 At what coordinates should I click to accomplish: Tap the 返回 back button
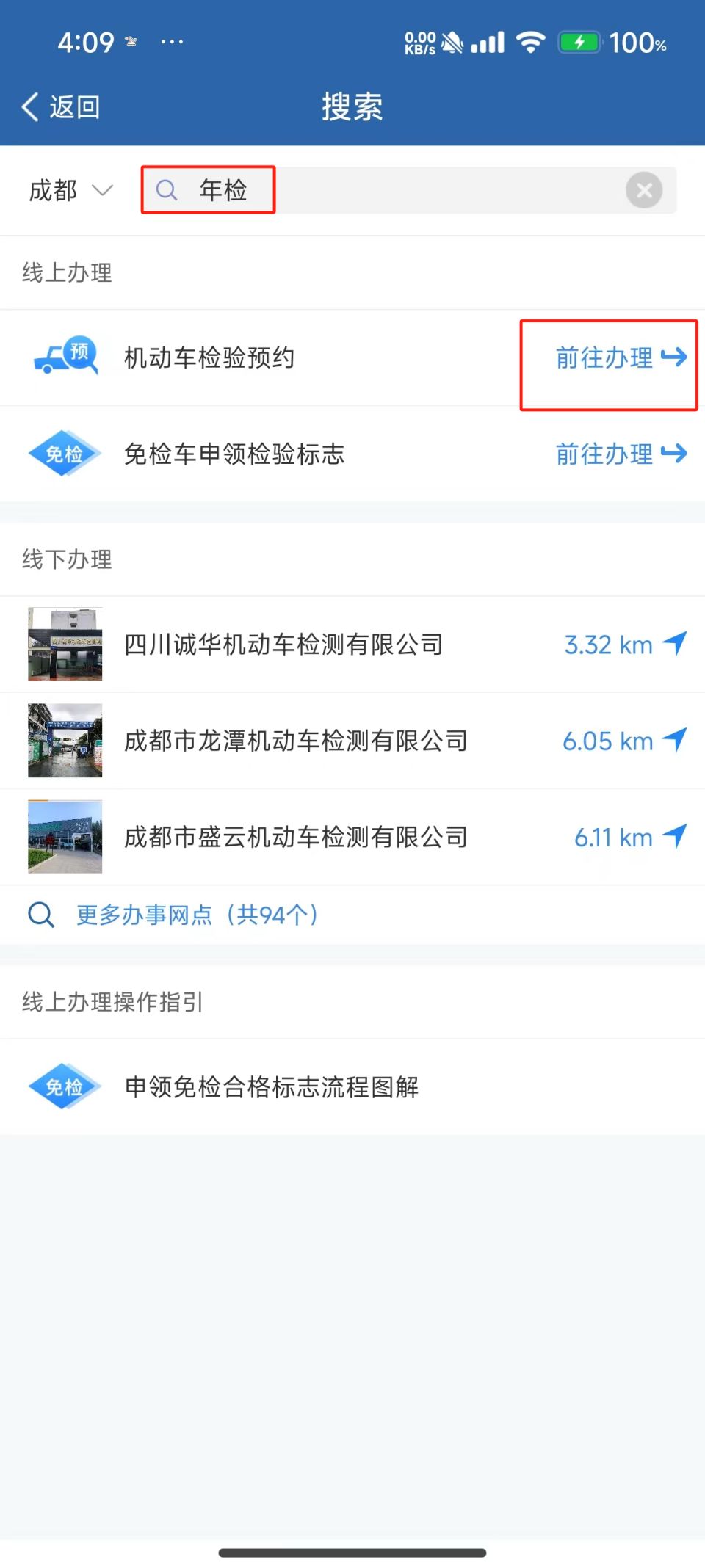pyautogui.click(x=61, y=107)
